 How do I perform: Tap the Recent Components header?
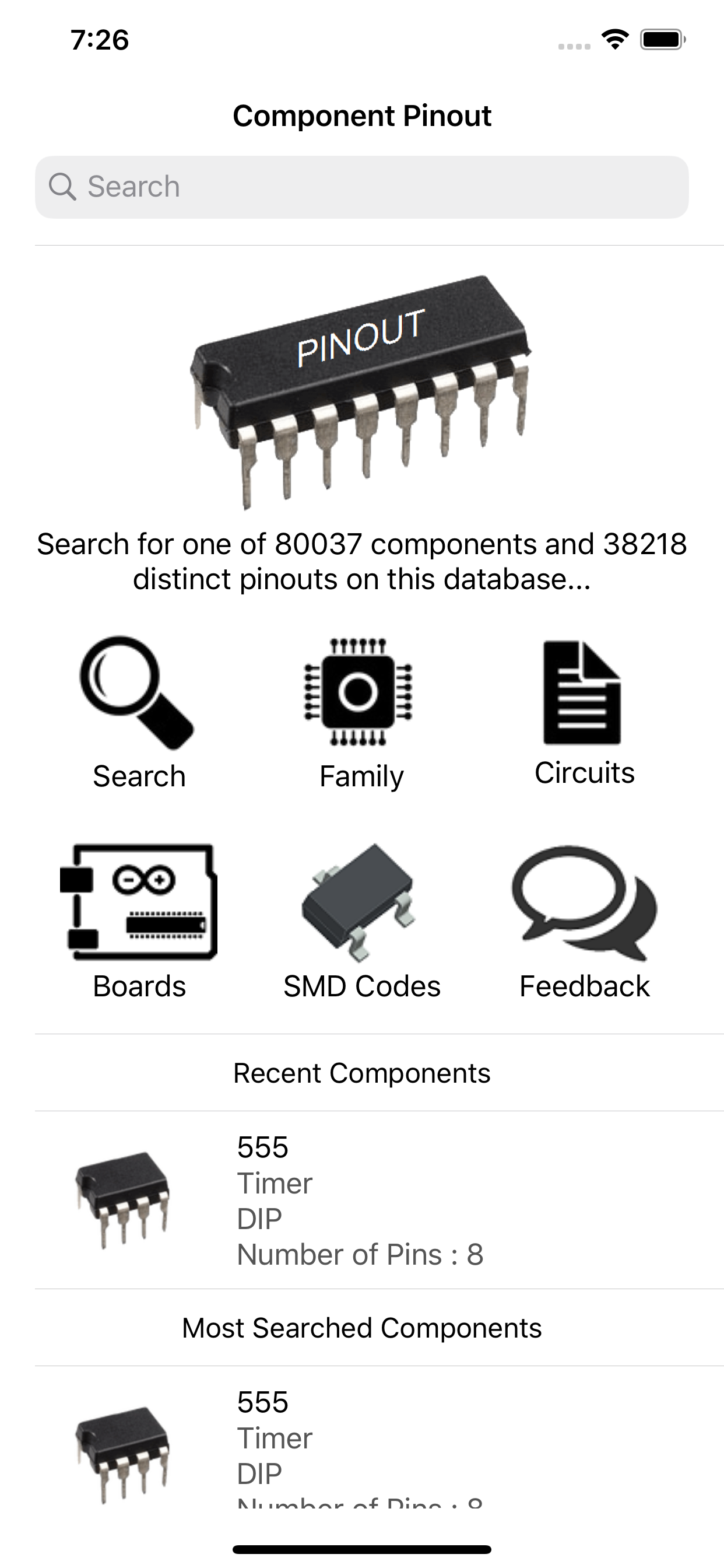click(x=361, y=1073)
